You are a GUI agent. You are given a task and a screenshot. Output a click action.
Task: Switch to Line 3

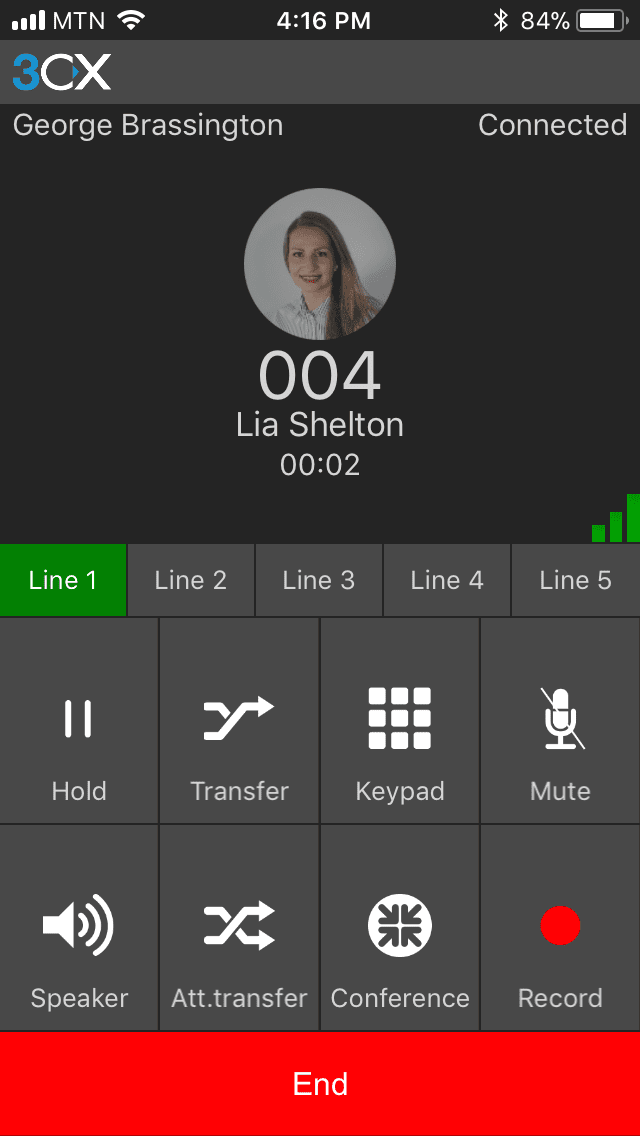(319, 580)
